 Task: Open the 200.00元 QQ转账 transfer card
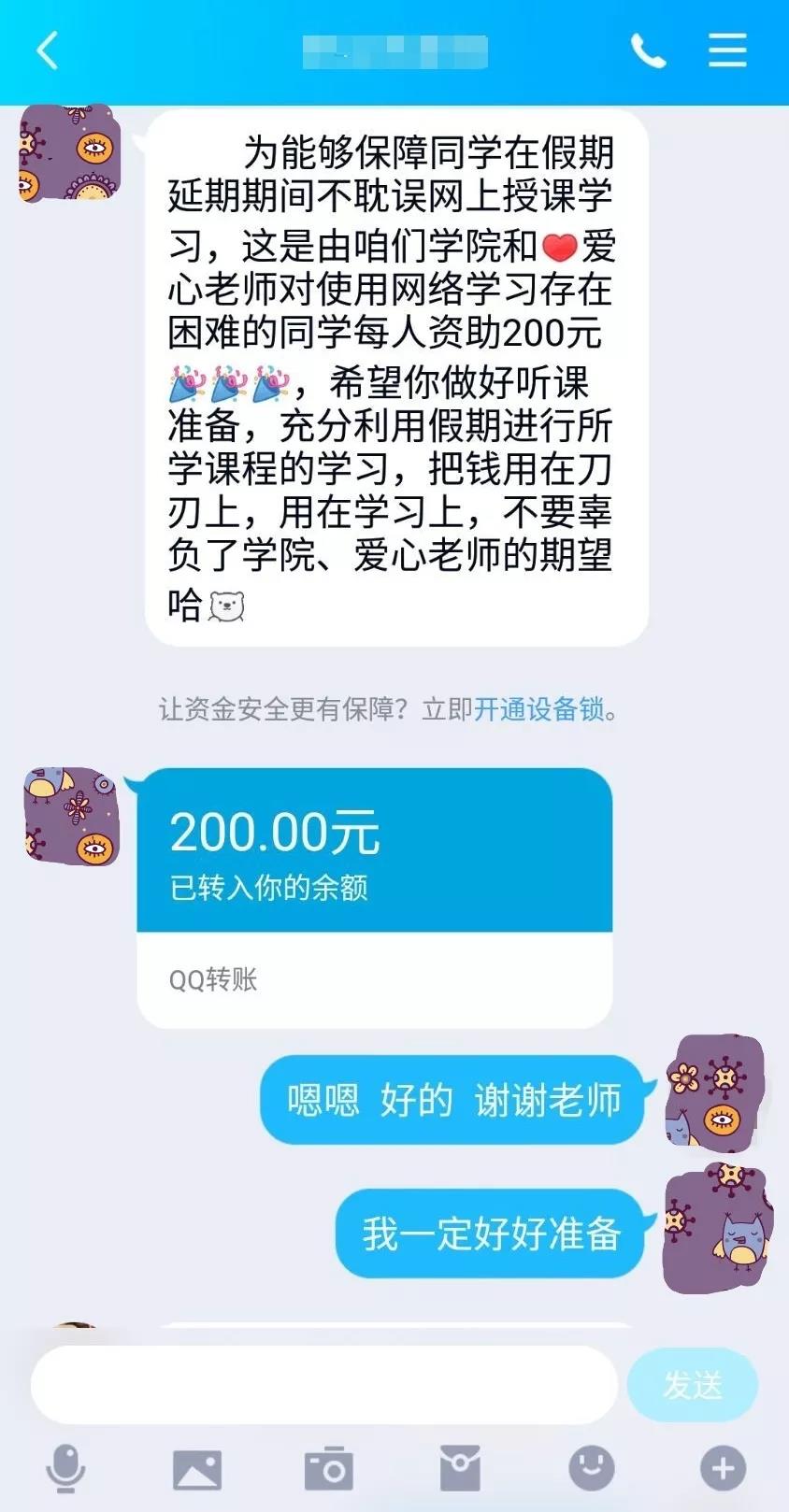tap(374, 896)
